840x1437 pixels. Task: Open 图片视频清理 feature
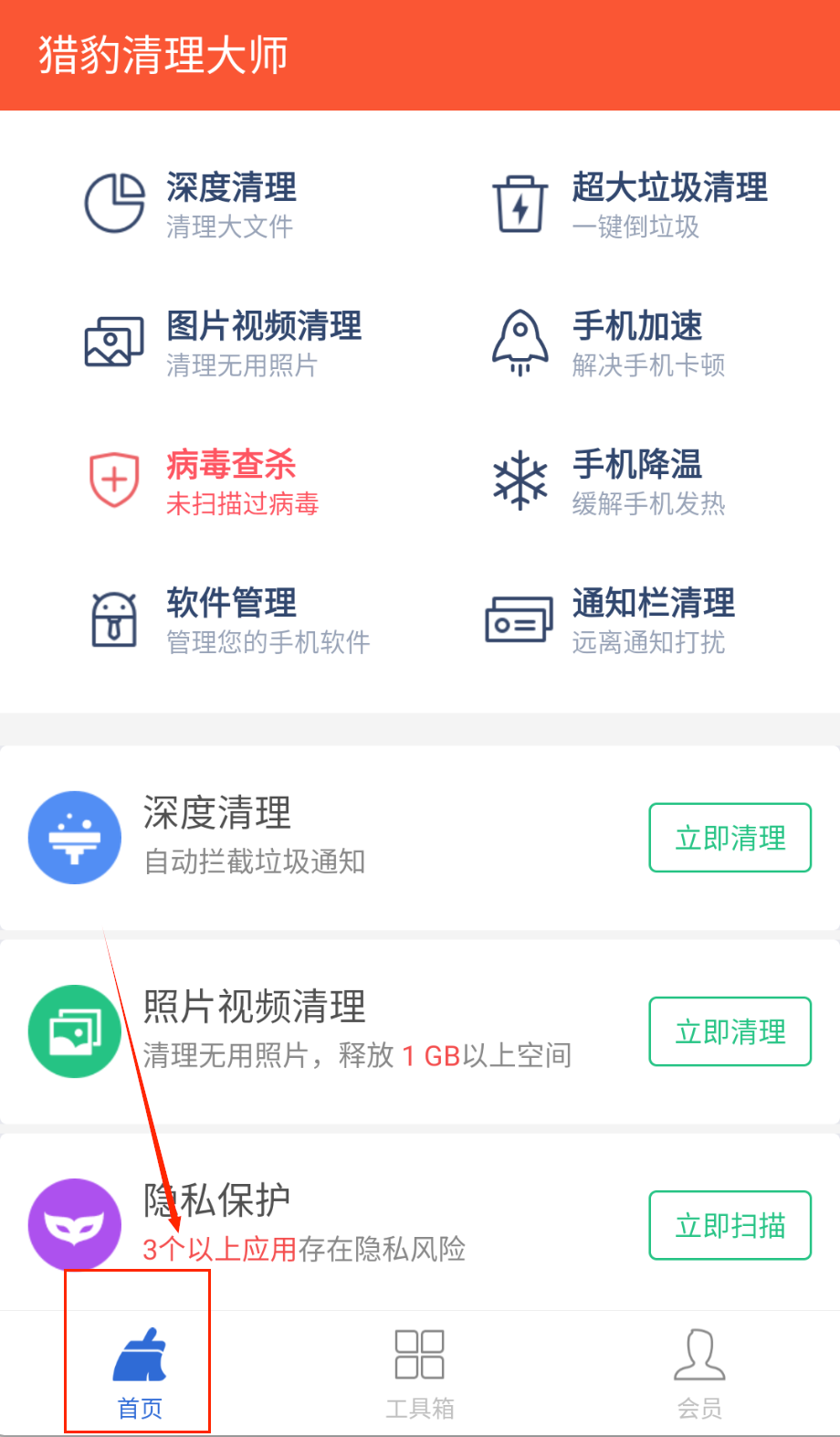pos(224,343)
